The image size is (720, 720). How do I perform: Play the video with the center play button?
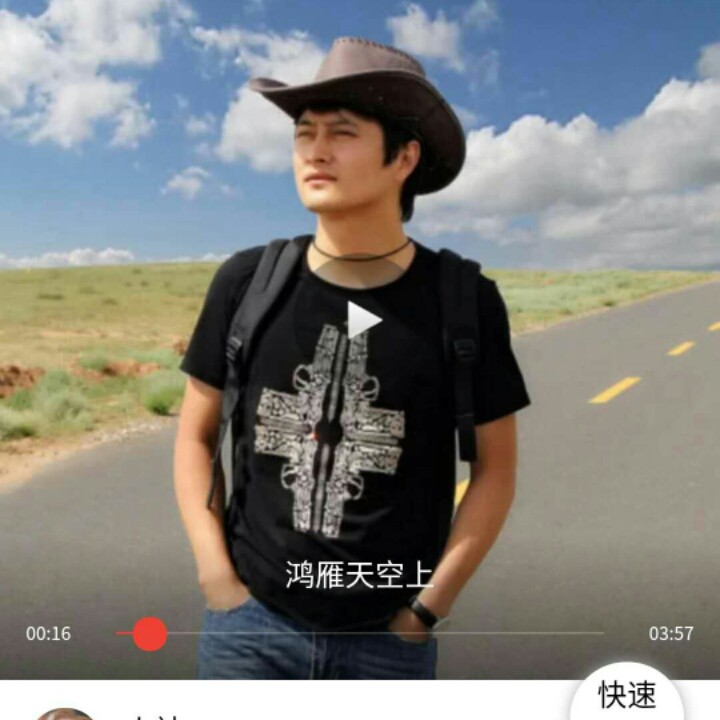362,320
